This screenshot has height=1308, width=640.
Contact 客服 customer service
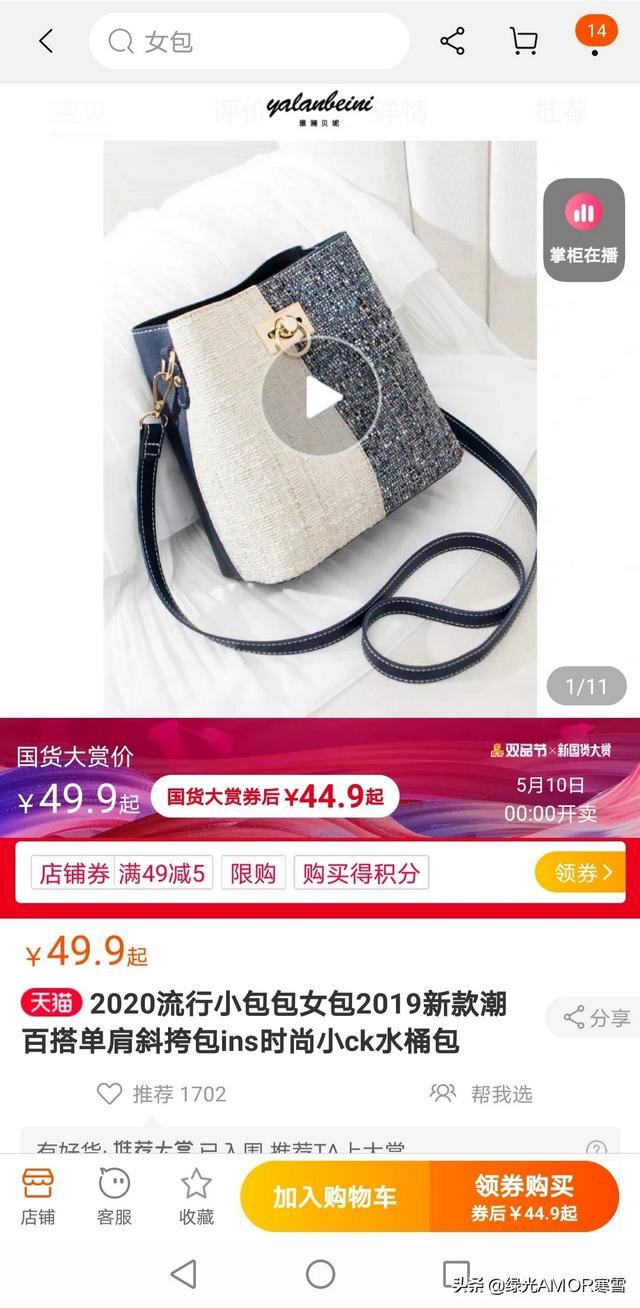[115, 1196]
